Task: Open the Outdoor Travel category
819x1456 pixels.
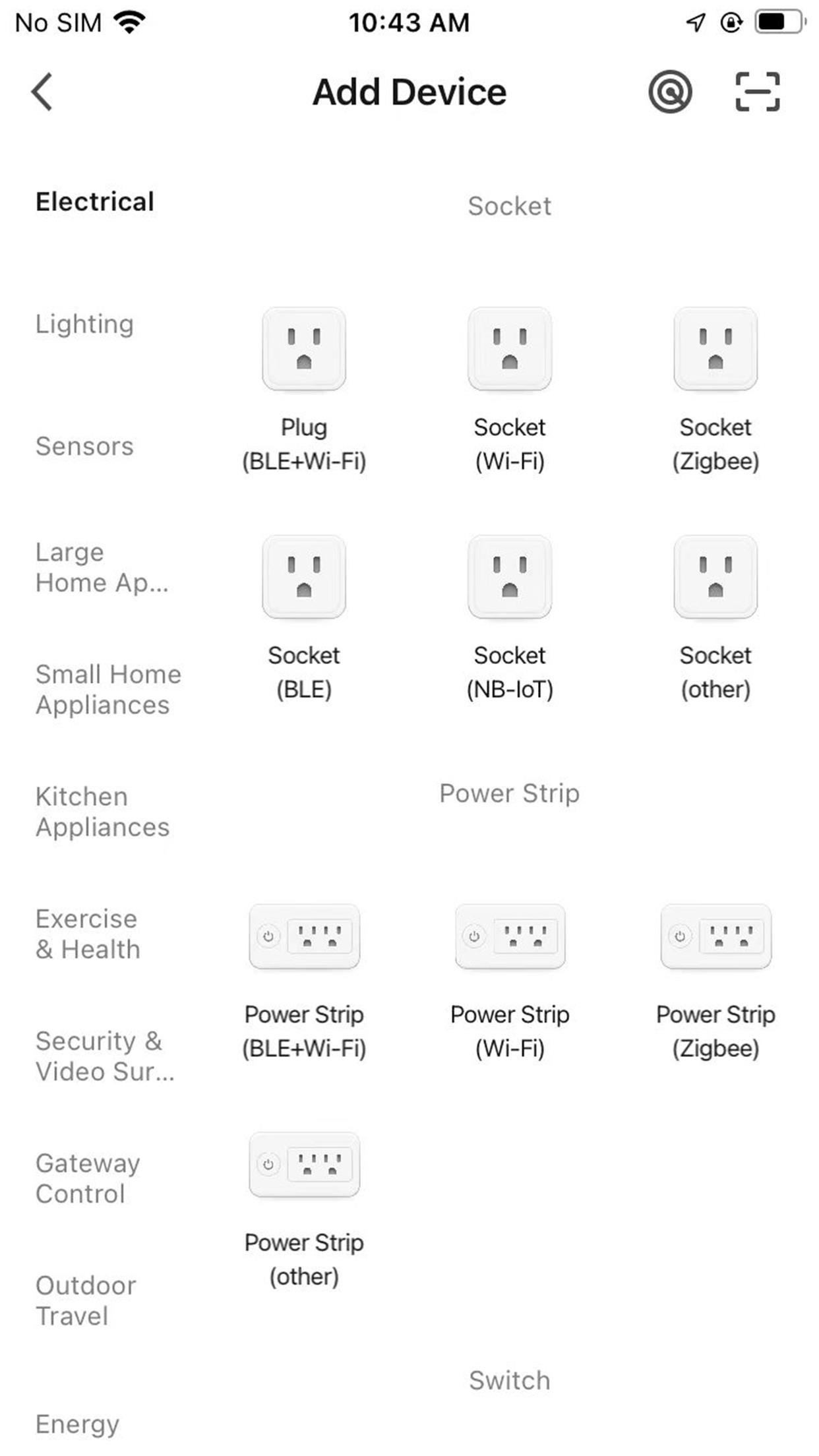Action: tap(86, 1300)
